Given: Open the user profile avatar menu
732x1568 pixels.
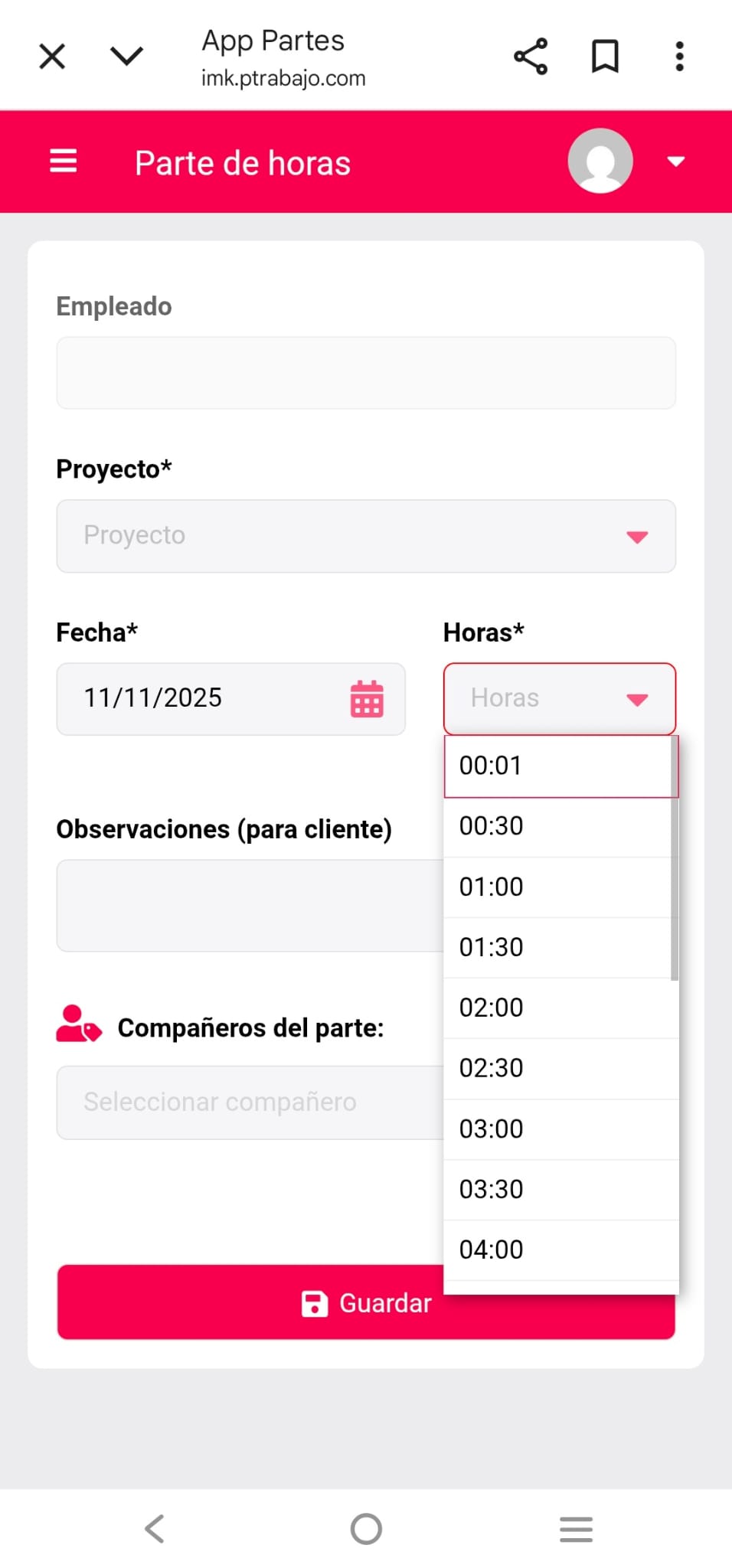Looking at the screenshot, I should click(x=600, y=161).
